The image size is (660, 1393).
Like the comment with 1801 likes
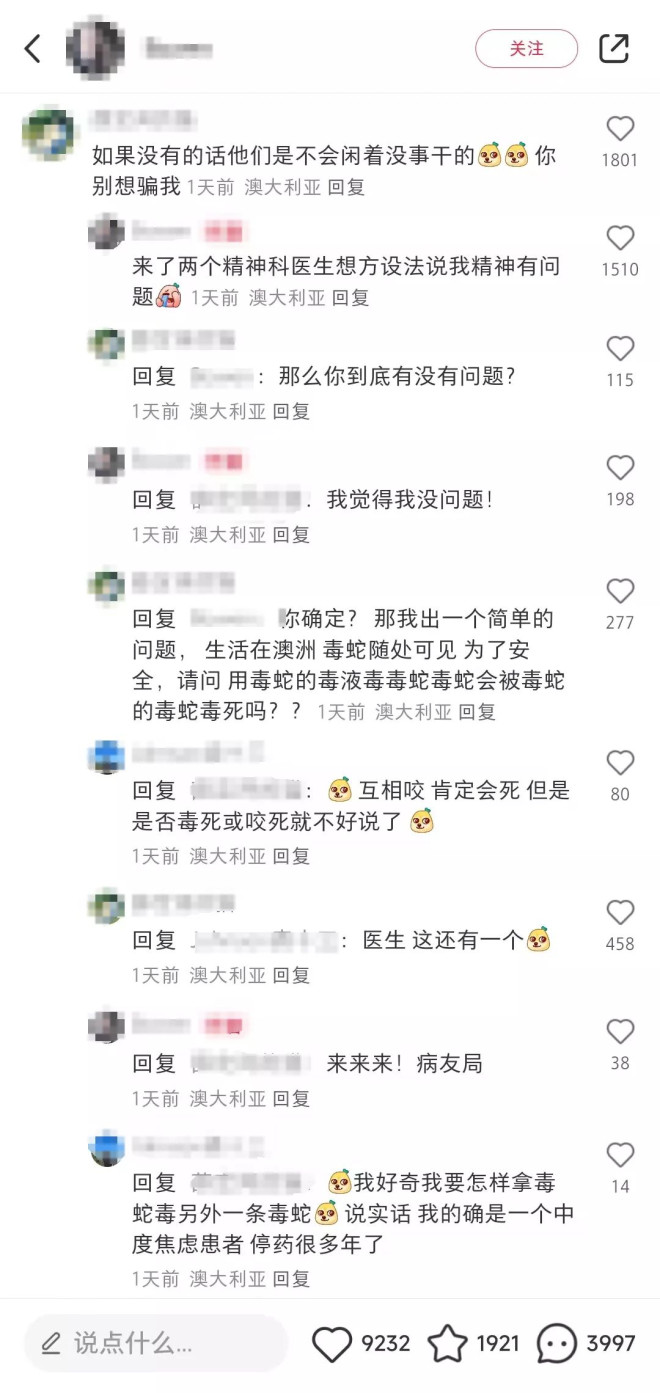click(x=620, y=129)
